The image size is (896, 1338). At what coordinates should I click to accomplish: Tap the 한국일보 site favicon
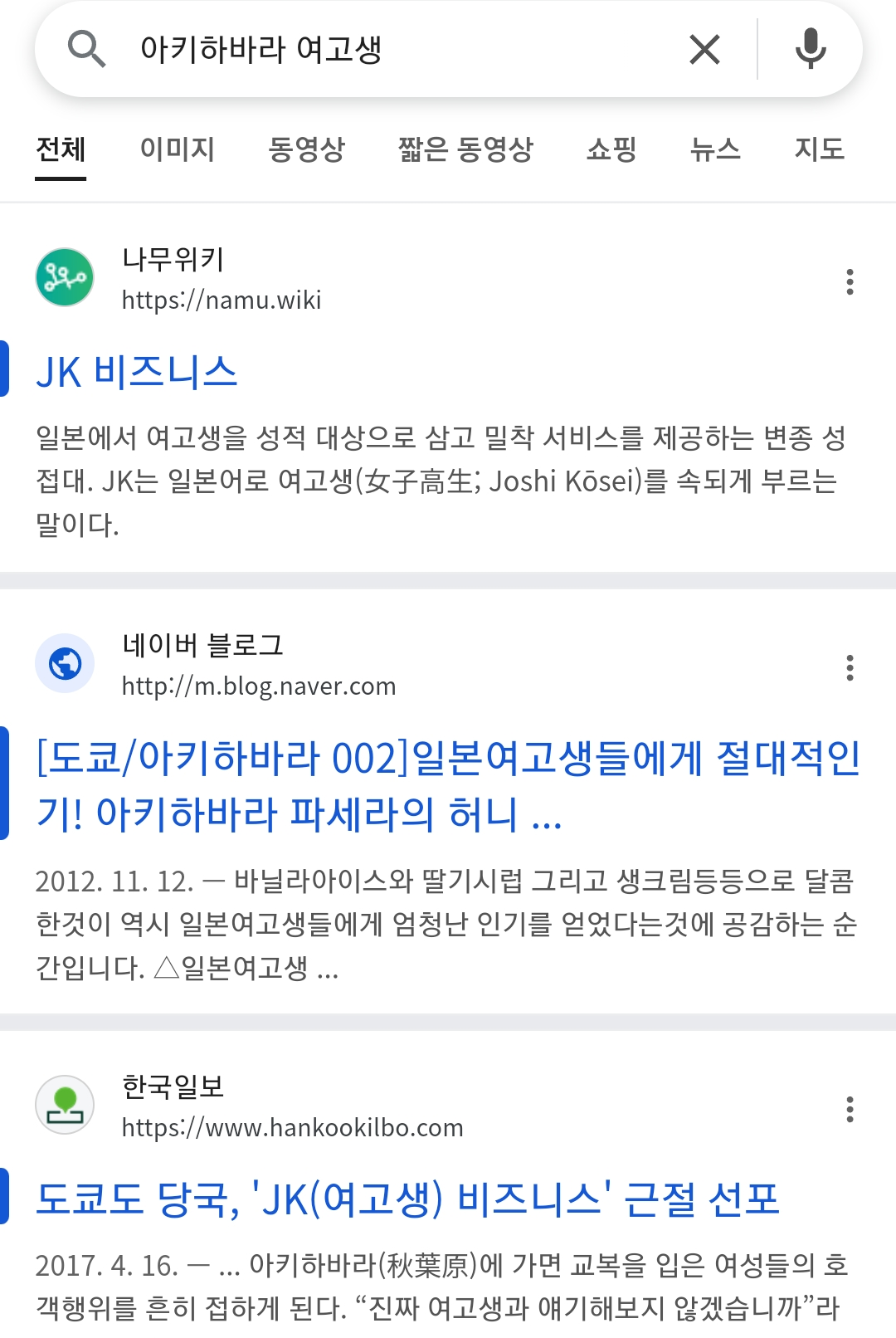pyautogui.click(x=65, y=1105)
